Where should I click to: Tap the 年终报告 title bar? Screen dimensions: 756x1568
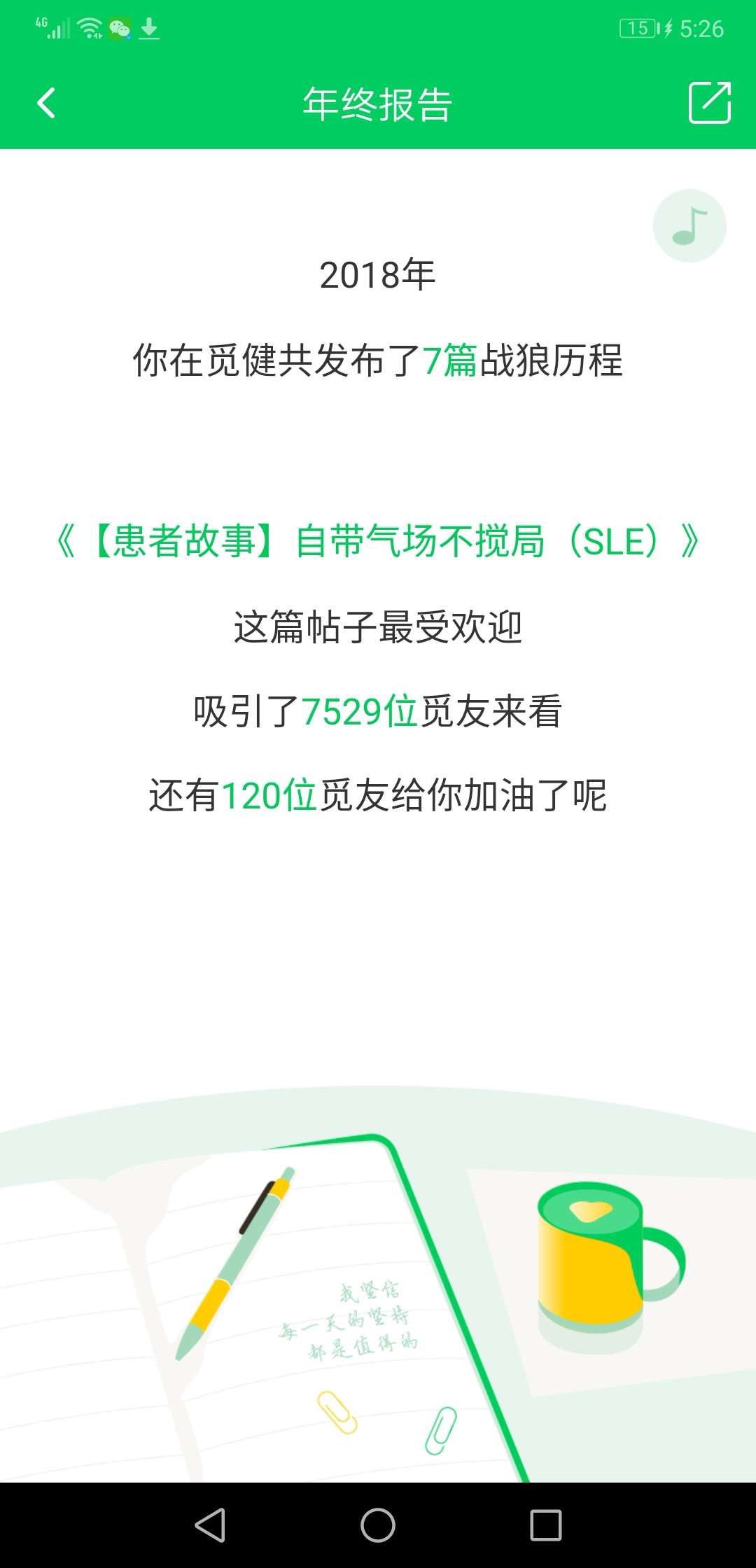pyautogui.click(x=378, y=104)
